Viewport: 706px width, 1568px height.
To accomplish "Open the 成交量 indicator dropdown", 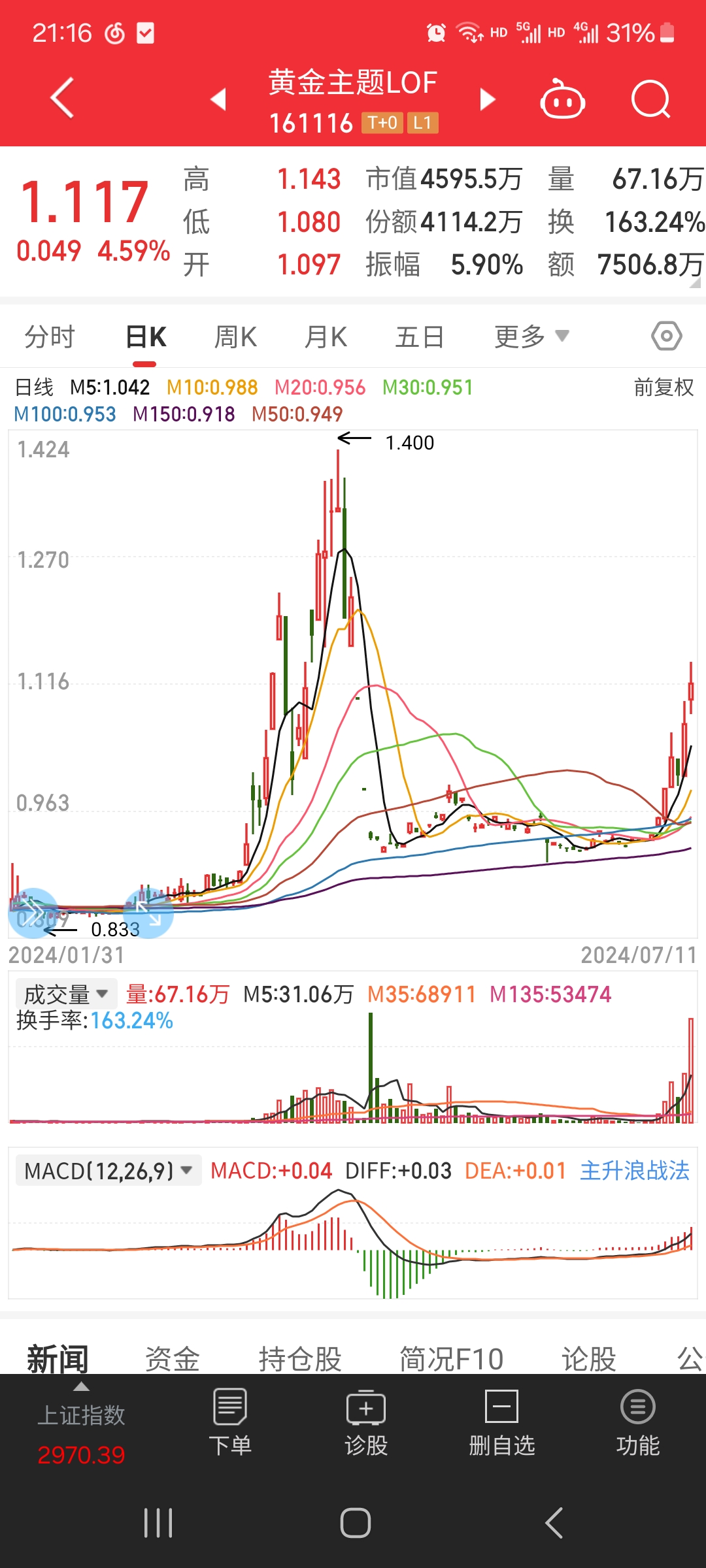I will (x=65, y=994).
